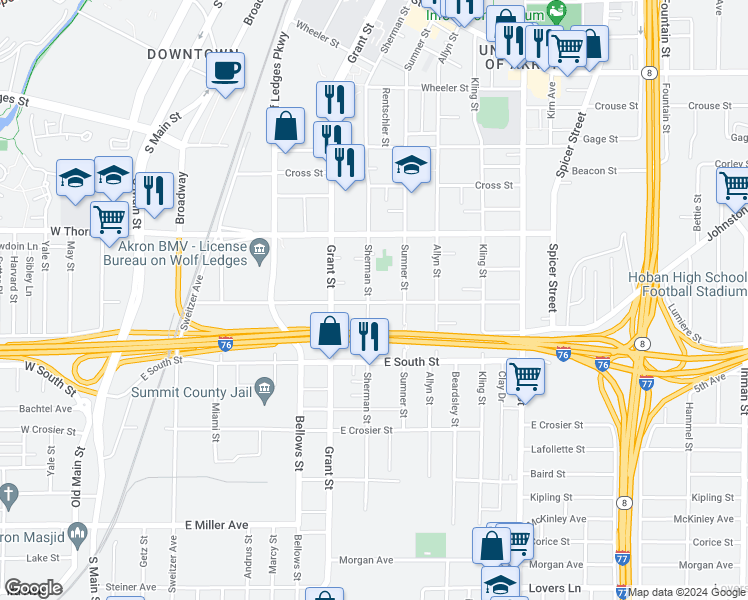Open the shopping bag marker on Grant St at I-76
748x600 pixels.
tap(330, 331)
